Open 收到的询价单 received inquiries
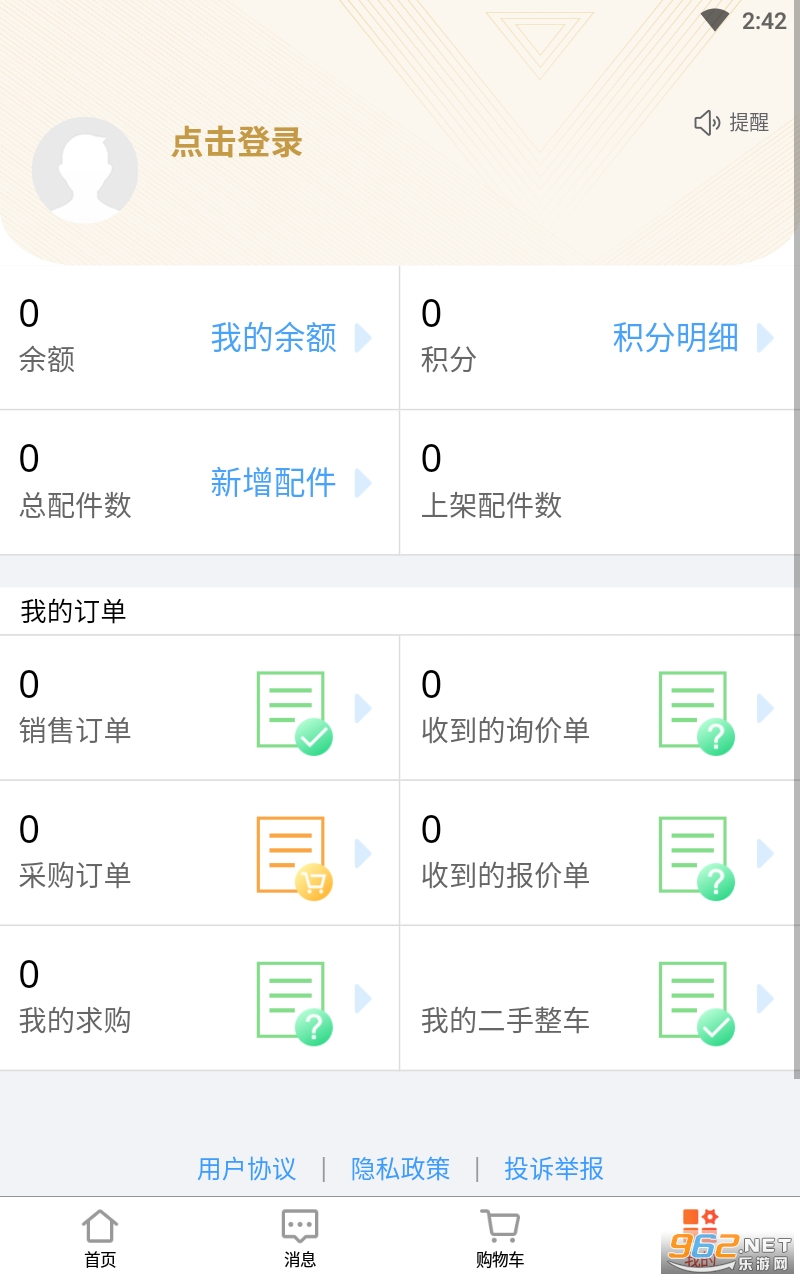Screen dimensions: 800x1280 point(599,708)
